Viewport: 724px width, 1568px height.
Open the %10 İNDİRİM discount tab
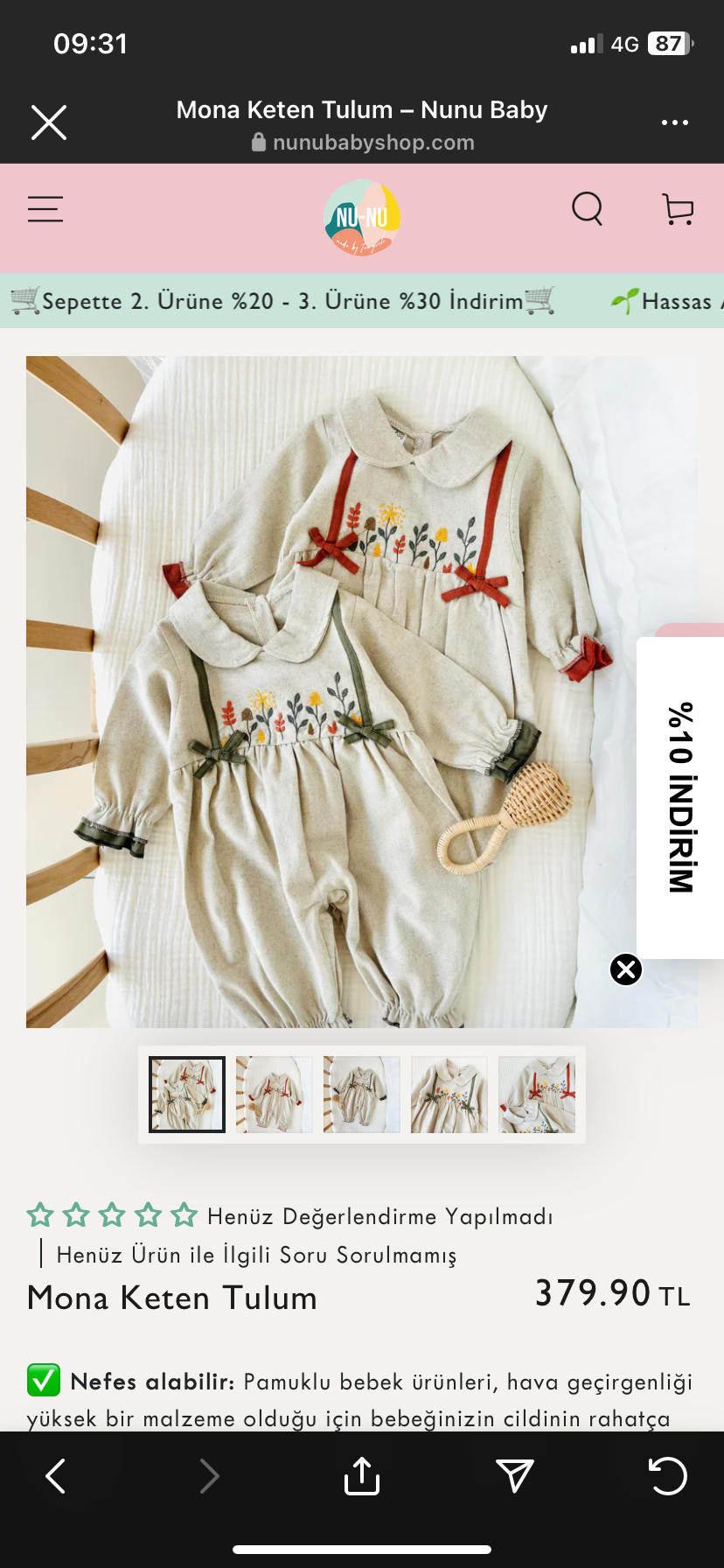[x=681, y=797]
